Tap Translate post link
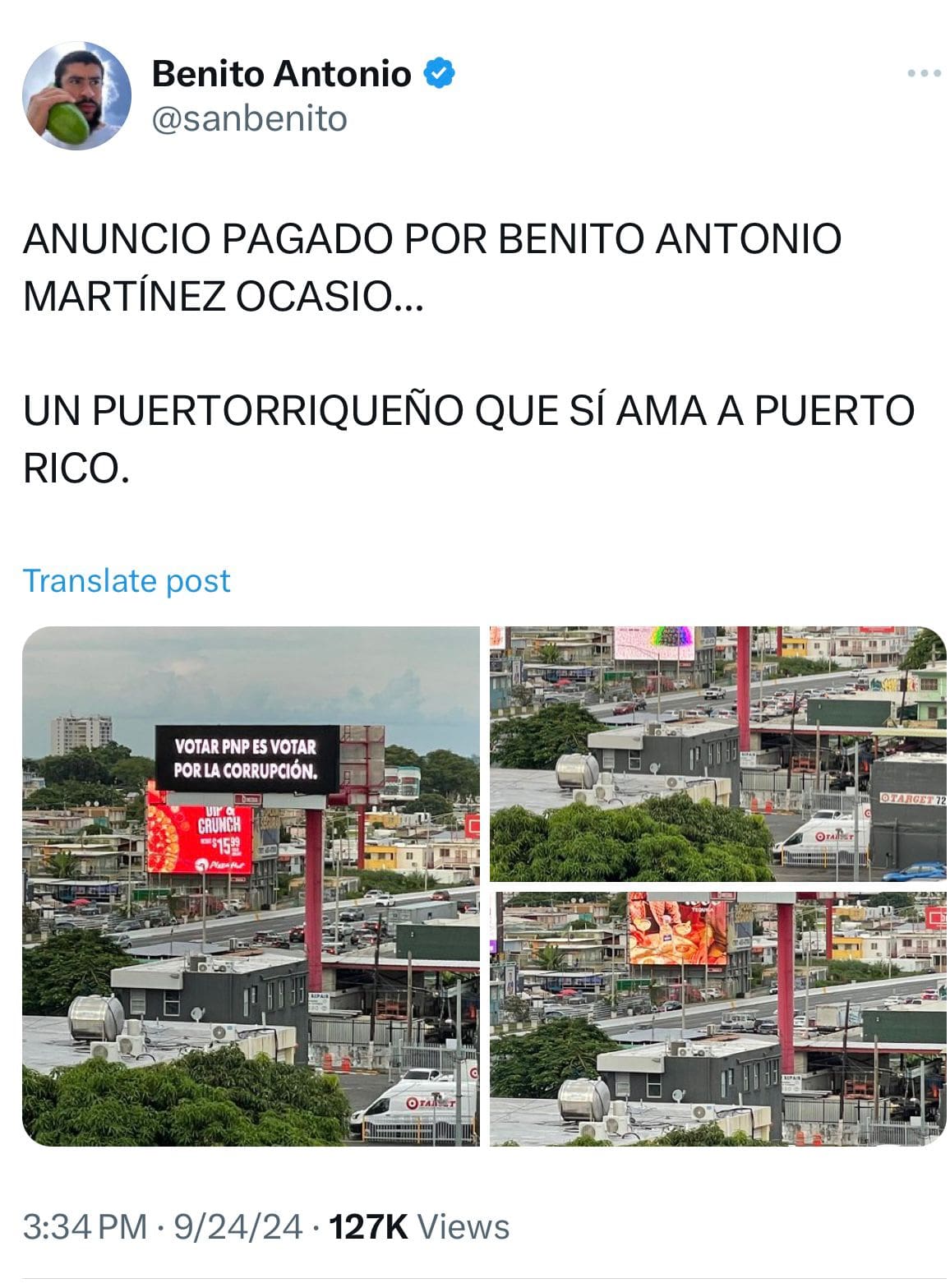Image resolution: width=950 pixels, height=1288 pixels. (127, 580)
